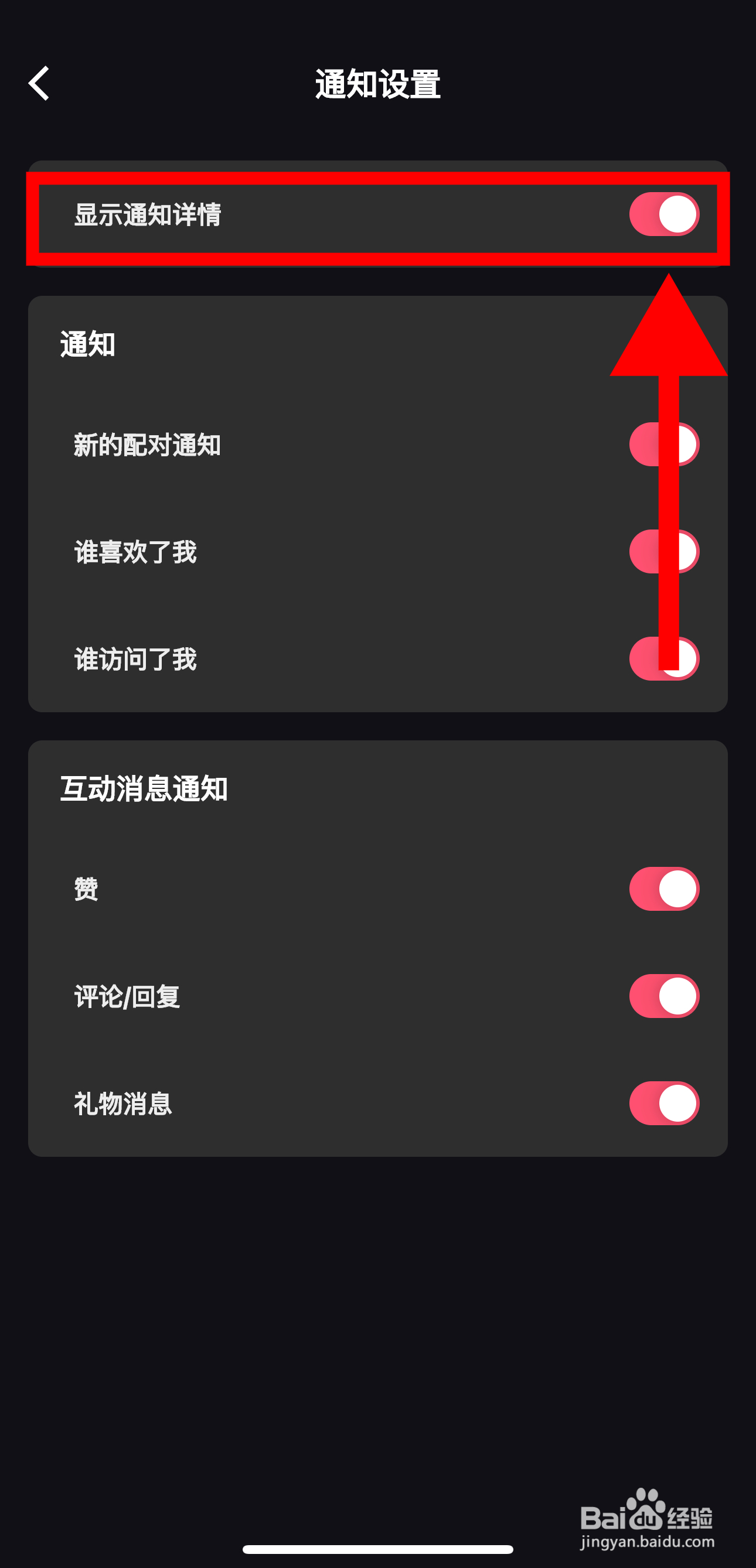Screen dimensions: 756x1568
Task: Disable the 礼物消息 switch
Action: [x=663, y=1104]
